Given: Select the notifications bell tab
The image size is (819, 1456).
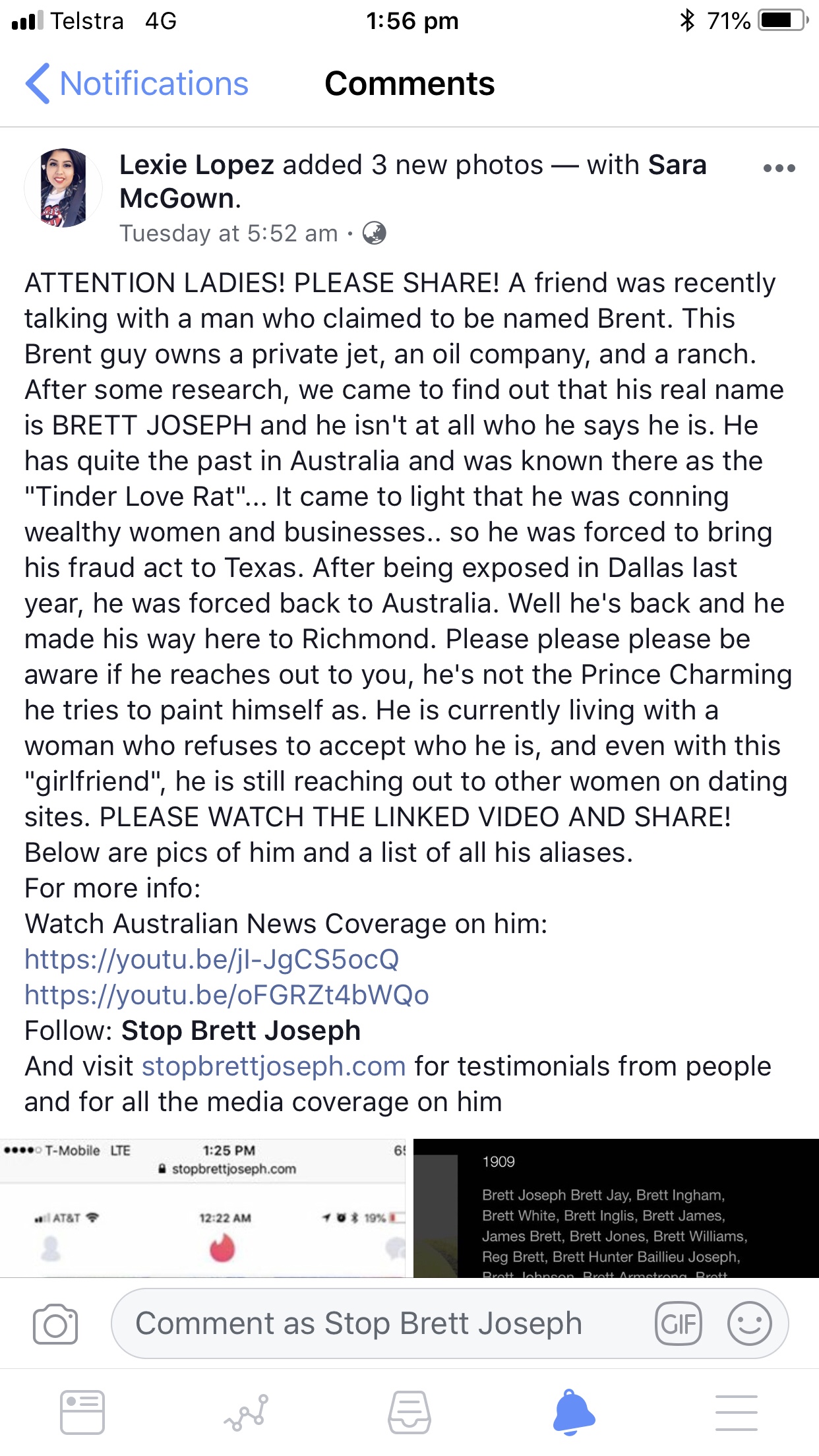Looking at the screenshot, I should coord(573,1412).
